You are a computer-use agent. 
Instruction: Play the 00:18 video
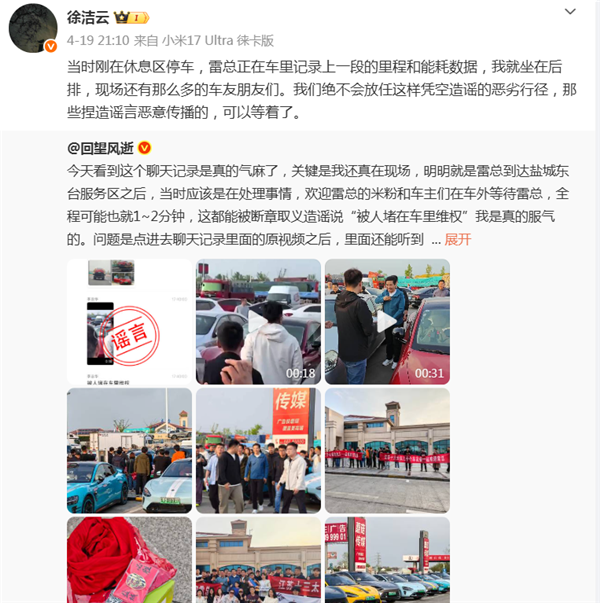[x=258, y=321]
